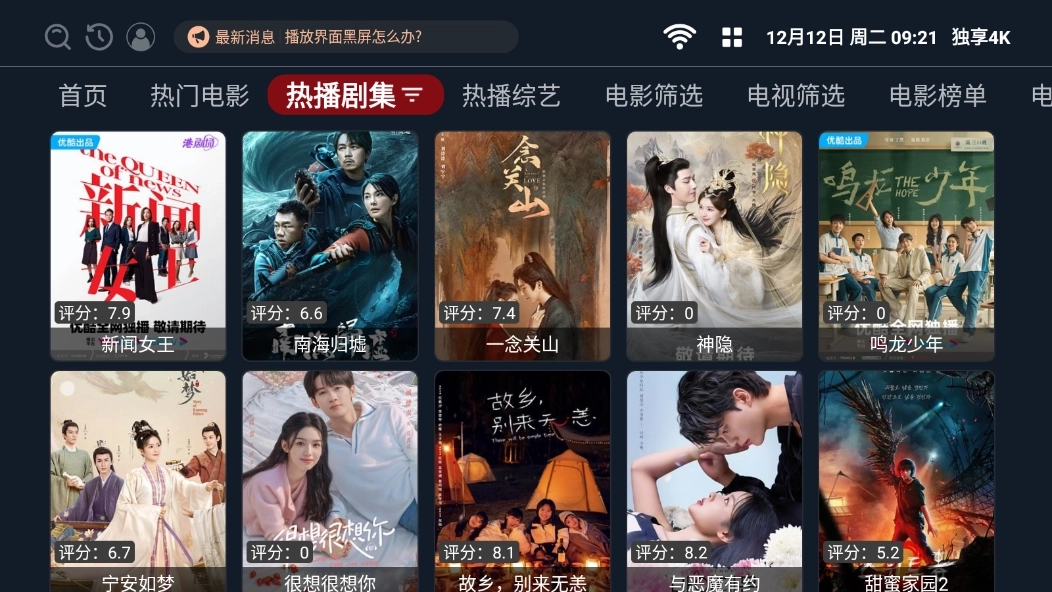
Task: Open the watch history icon
Action: (x=99, y=37)
